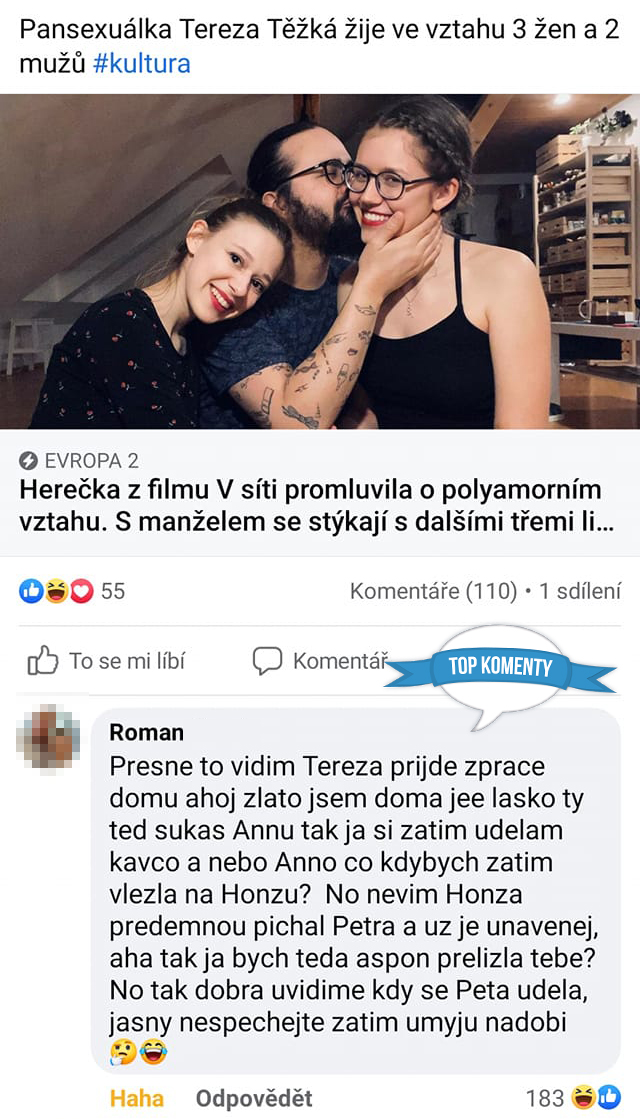View the 183 reactions on Roman's comment

pos(573,1098)
